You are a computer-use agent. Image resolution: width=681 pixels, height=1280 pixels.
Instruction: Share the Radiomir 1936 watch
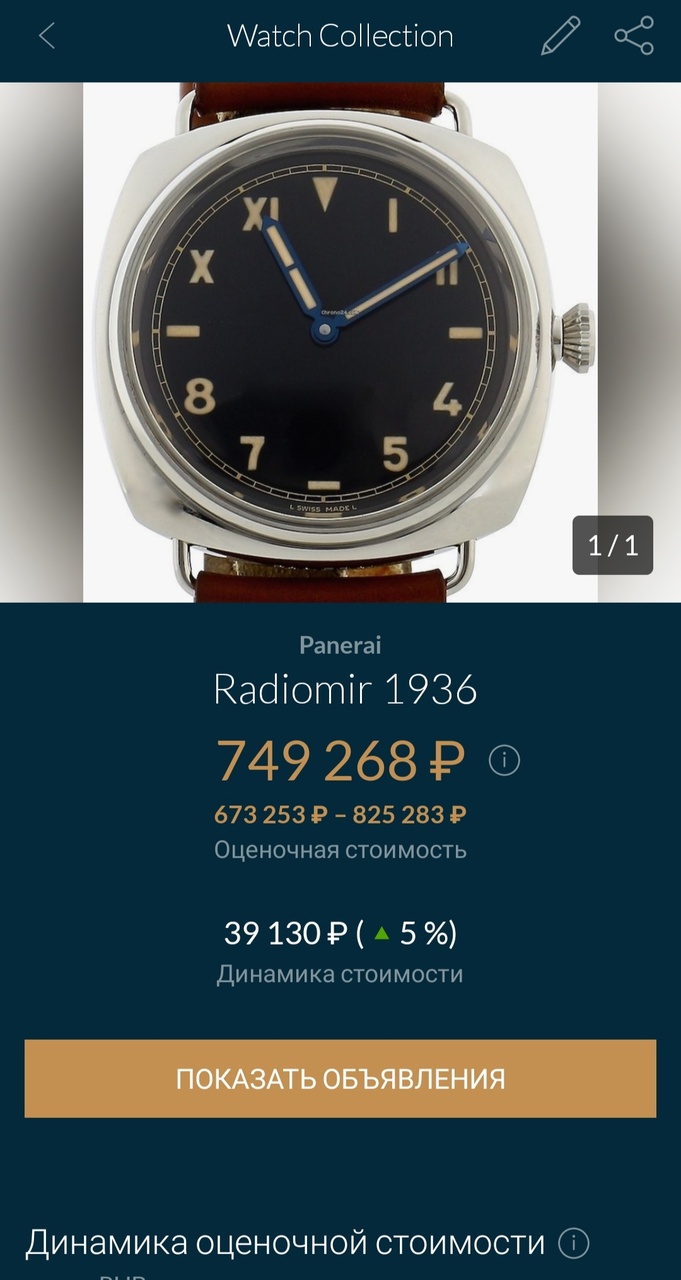coord(633,37)
